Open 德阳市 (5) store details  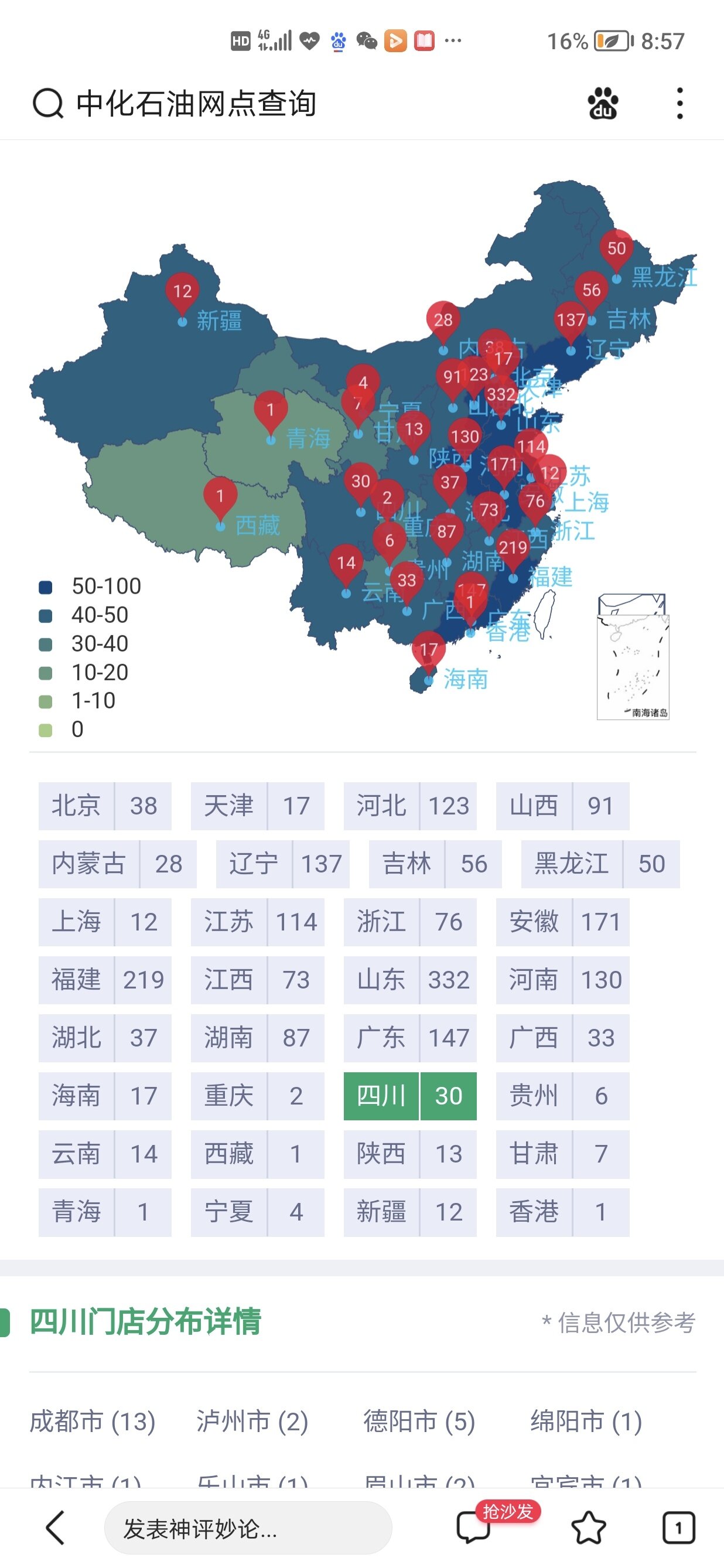click(x=419, y=1422)
